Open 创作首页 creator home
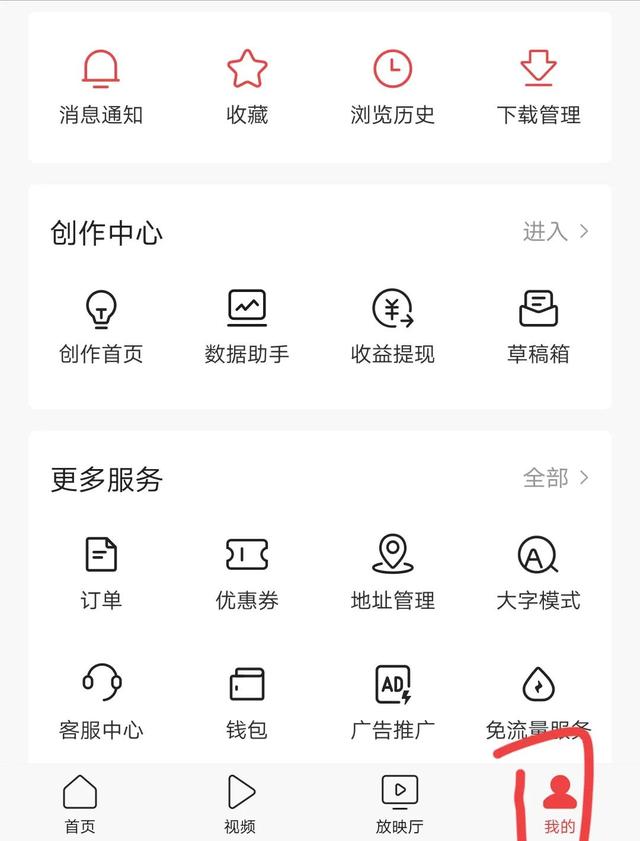The image size is (640, 841). (101, 326)
